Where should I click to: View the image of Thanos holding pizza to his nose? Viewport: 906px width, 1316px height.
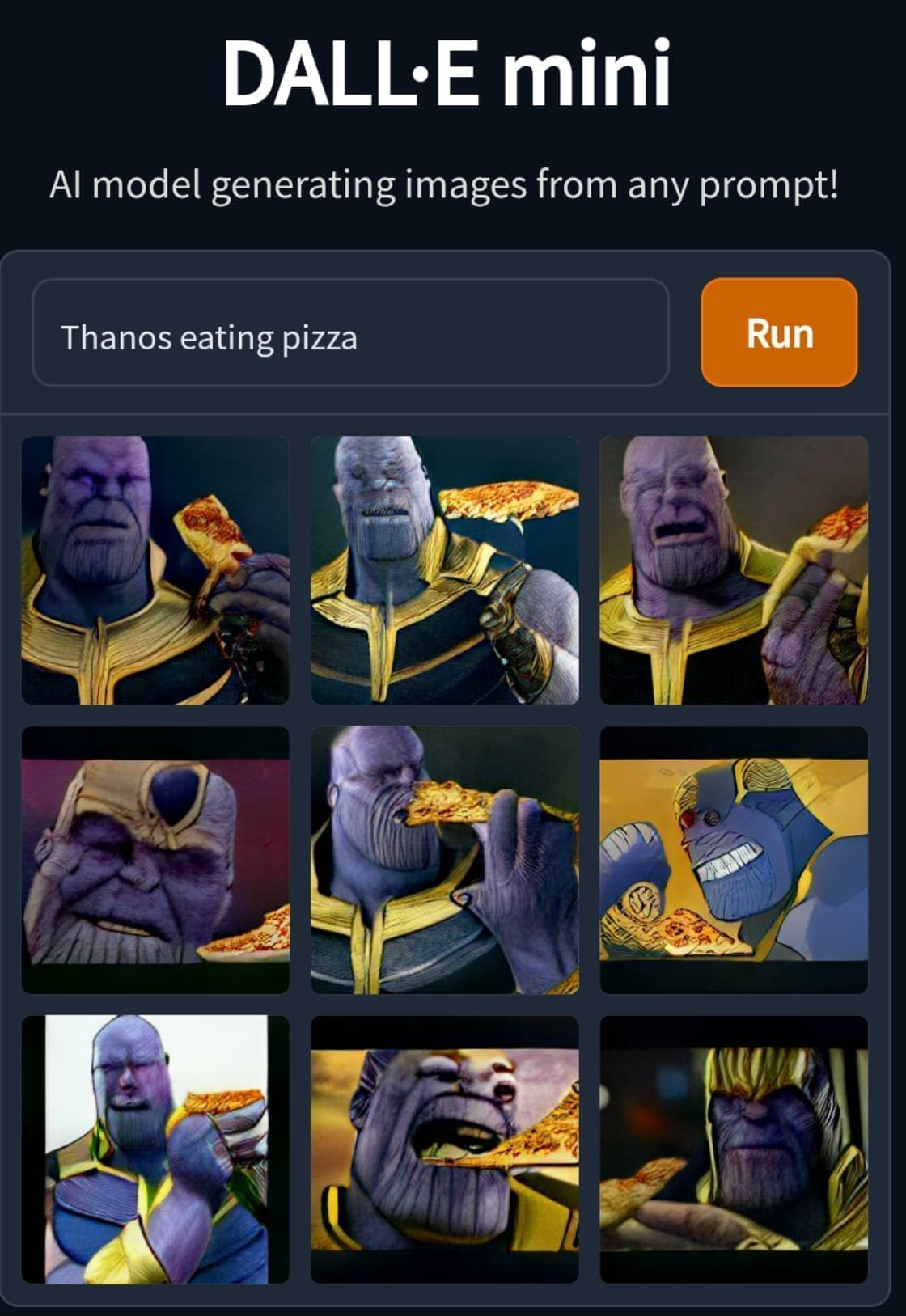click(444, 859)
